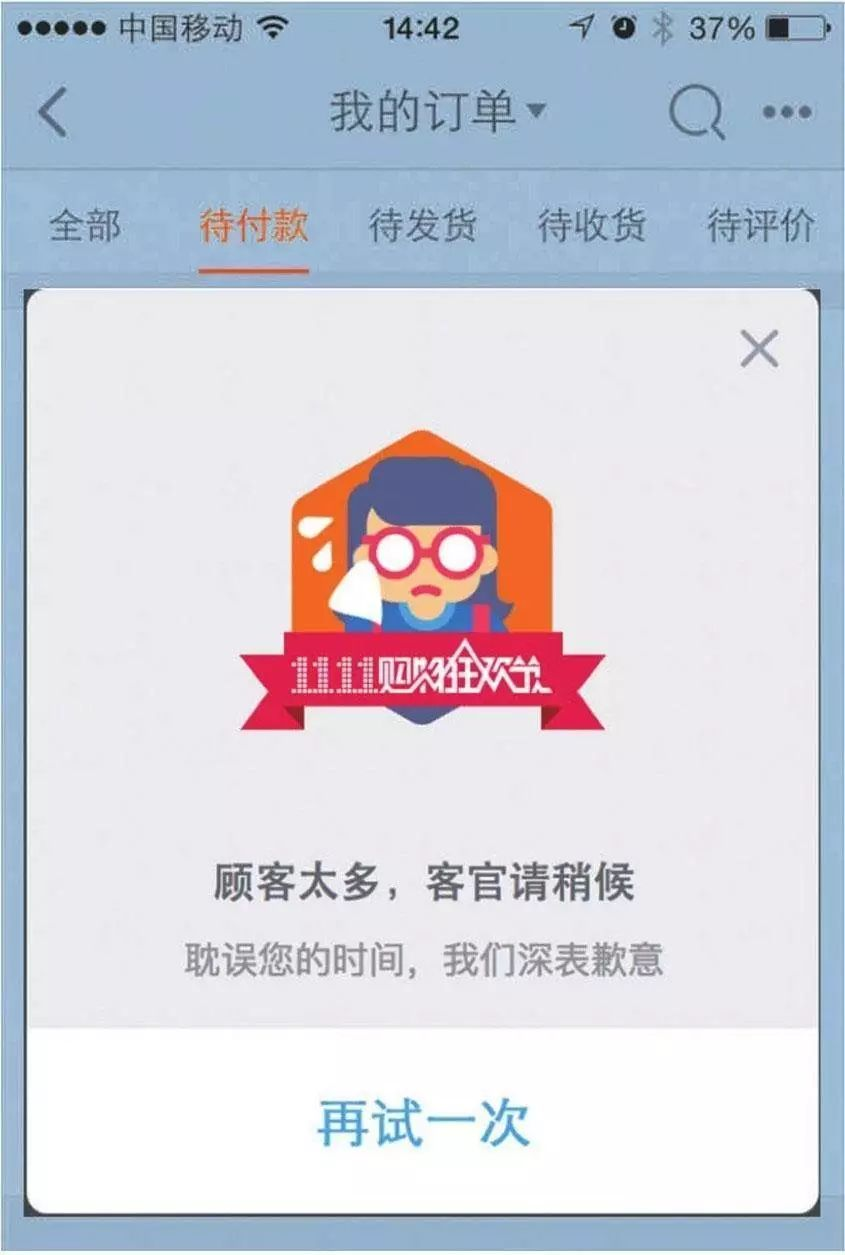Switch to the 待发货 tab

coord(422,226)
